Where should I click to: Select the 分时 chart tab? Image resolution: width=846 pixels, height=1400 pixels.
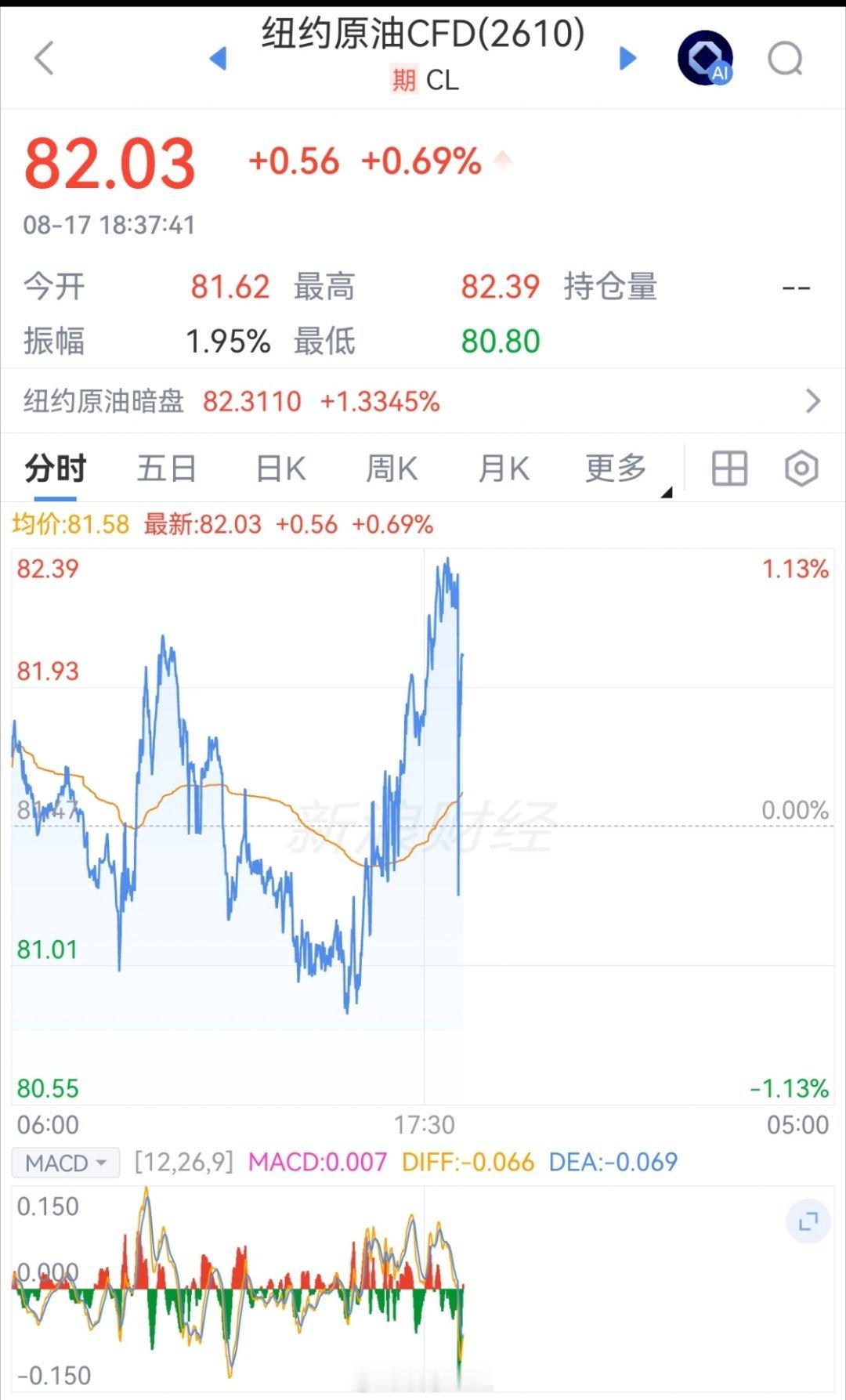click(x=55, y=469)
